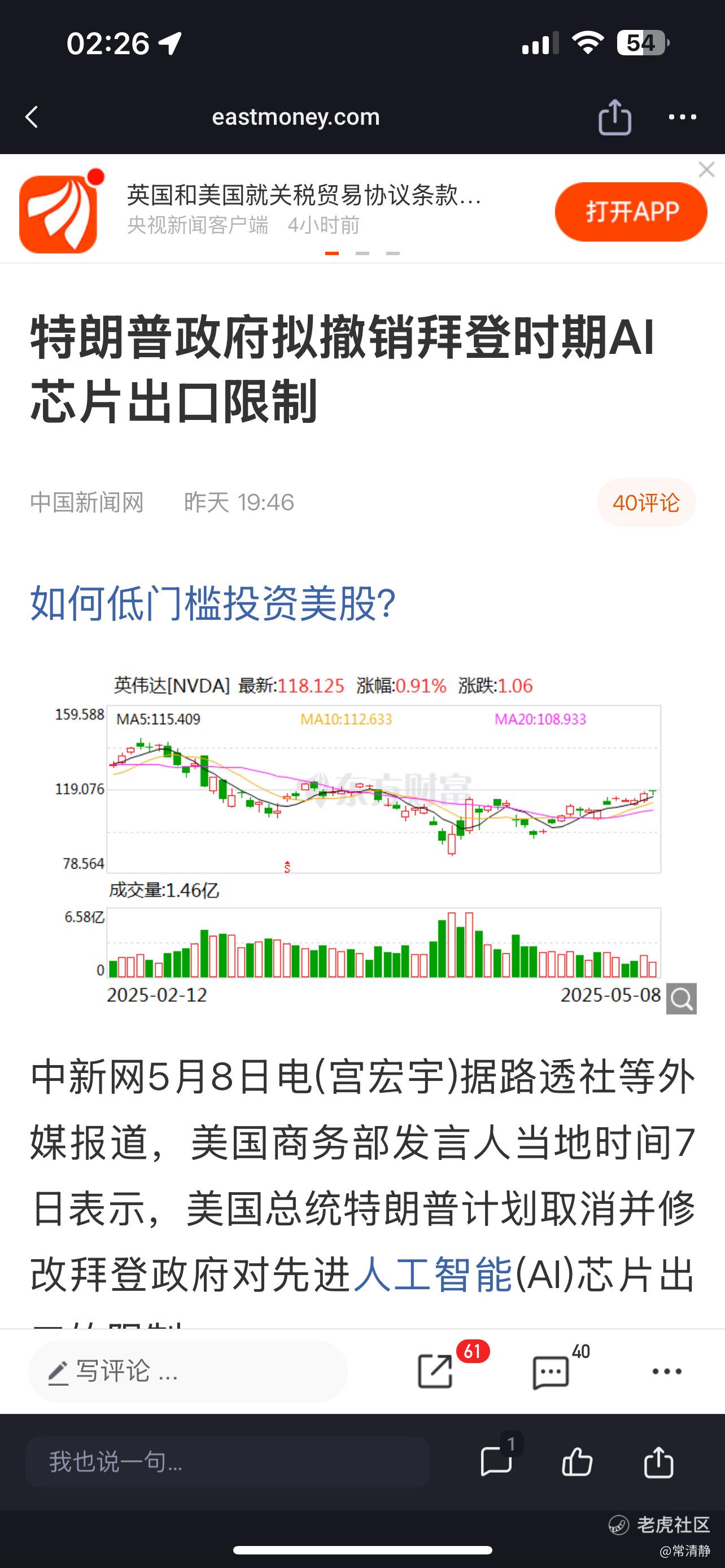View the 40评论 comments chip
725x1568 pixels.
[646, 503]
